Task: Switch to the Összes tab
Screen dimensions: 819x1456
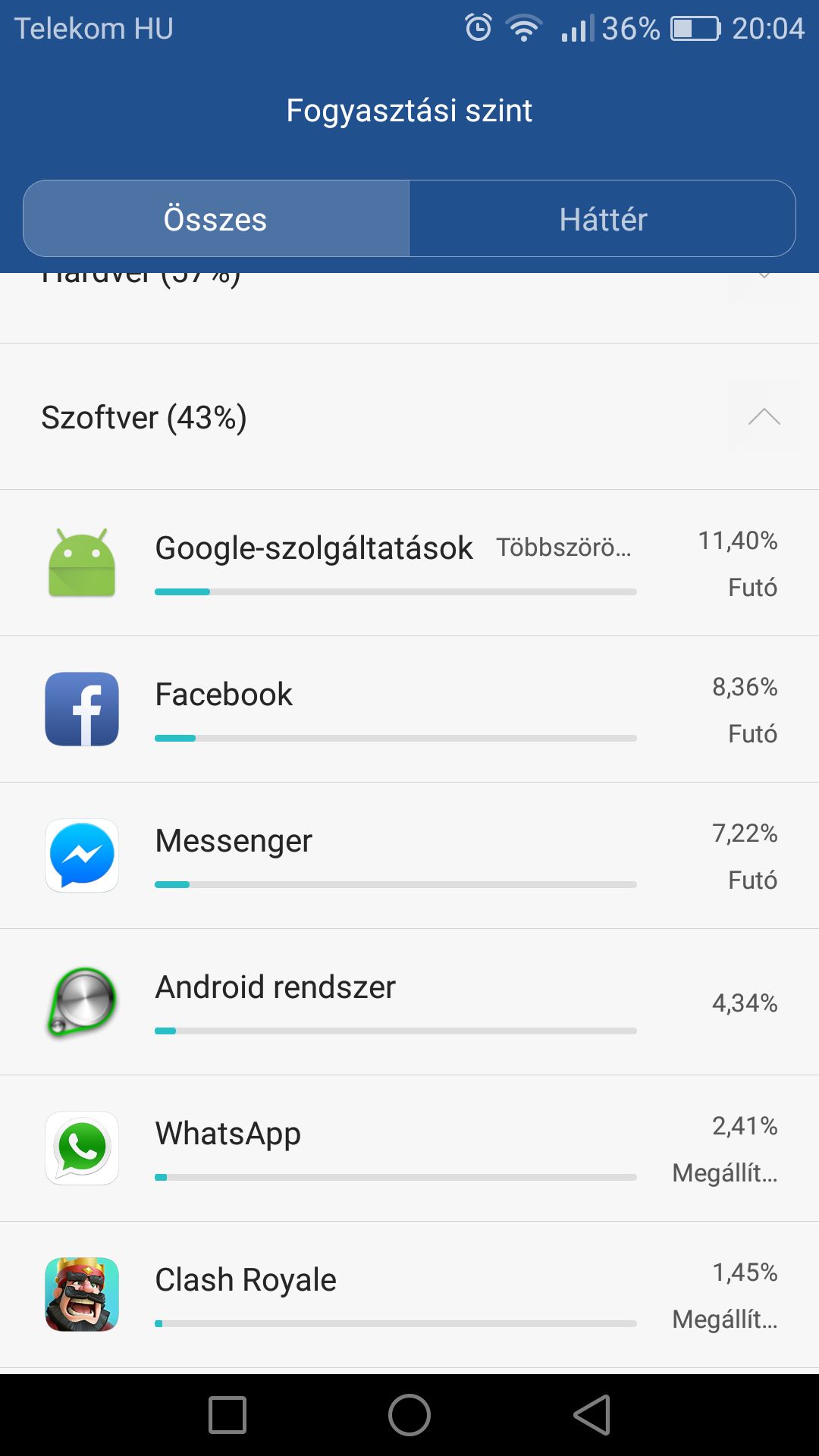Action: [216, 219]
